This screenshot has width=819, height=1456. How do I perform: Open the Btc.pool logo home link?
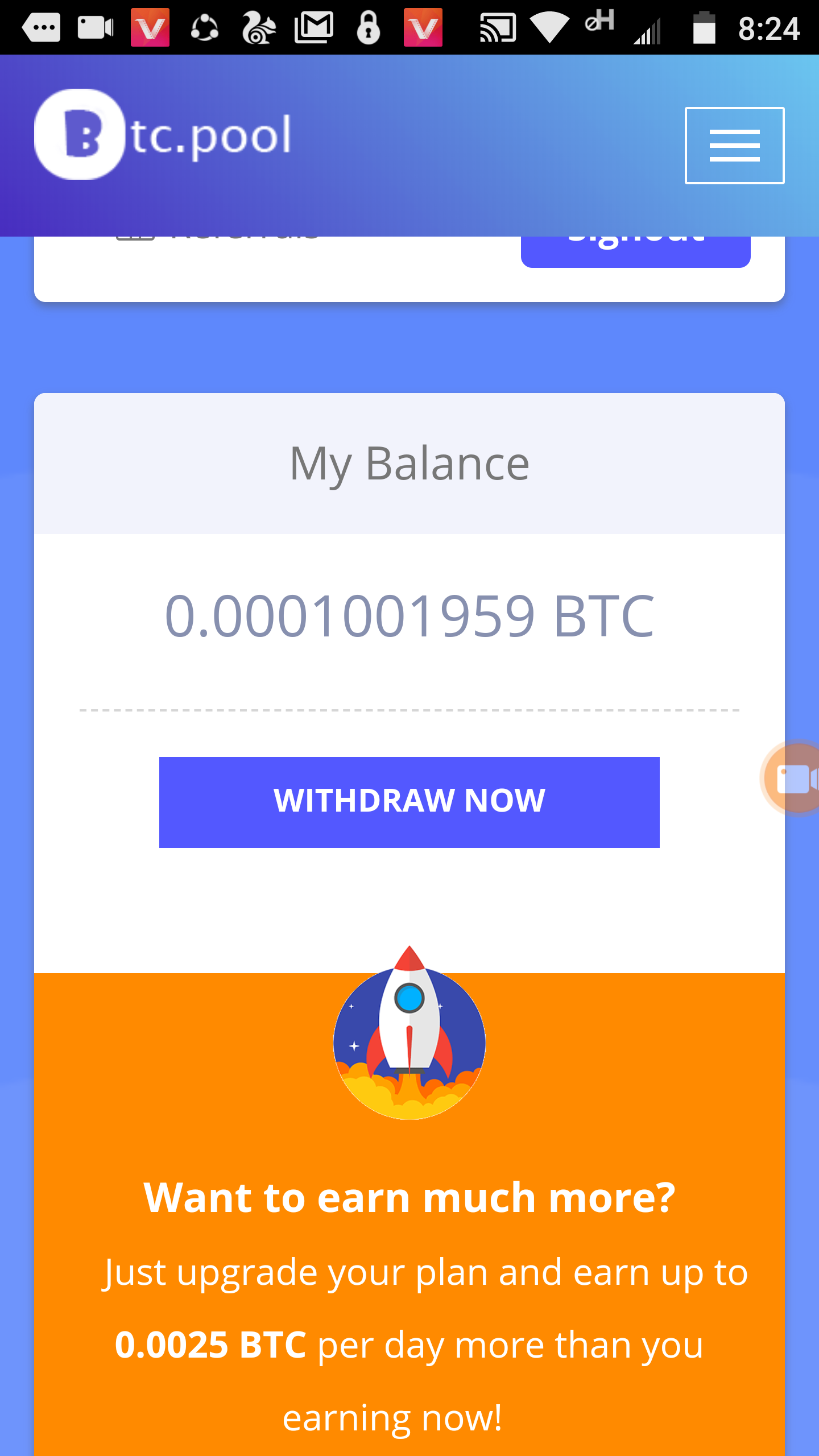[x=163, y=135]
